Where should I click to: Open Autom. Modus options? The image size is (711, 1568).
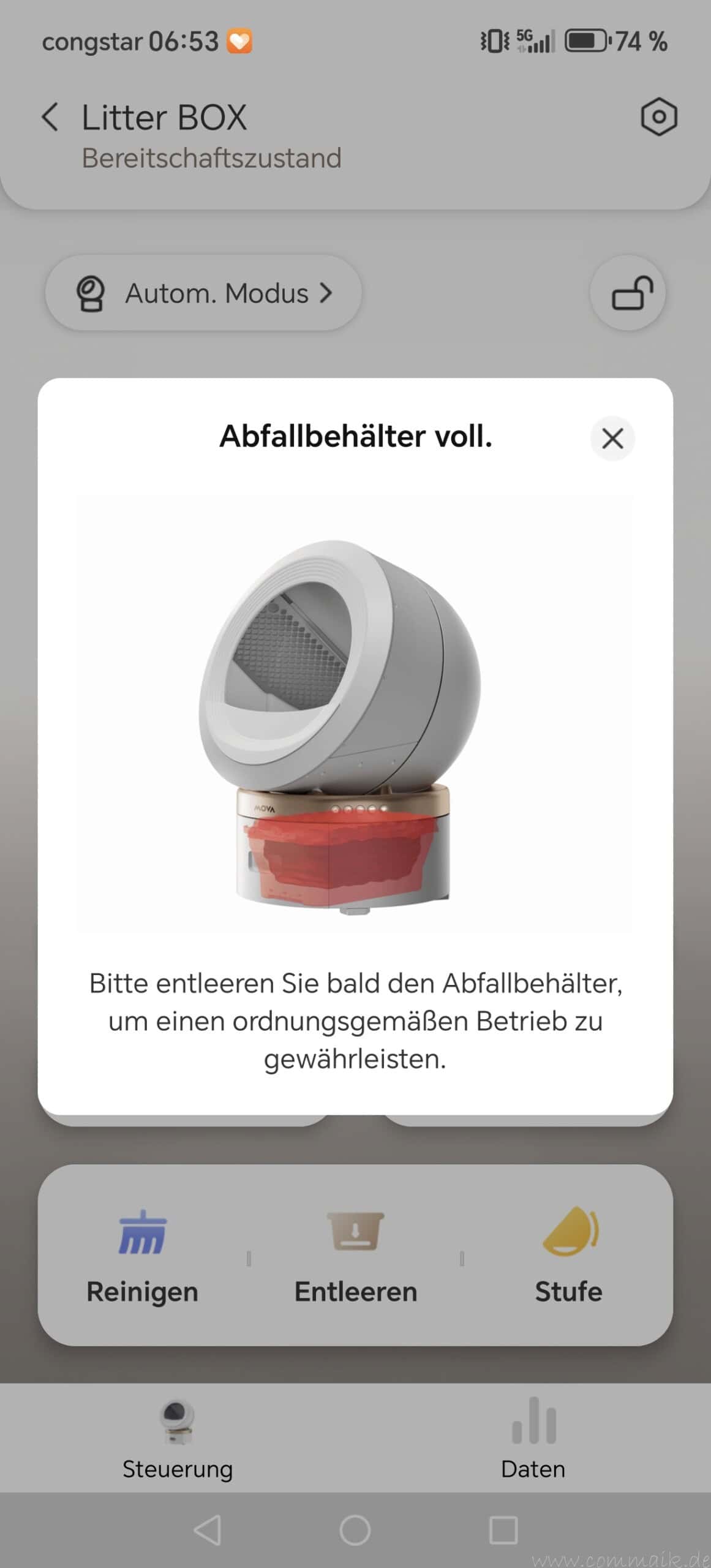203,293
